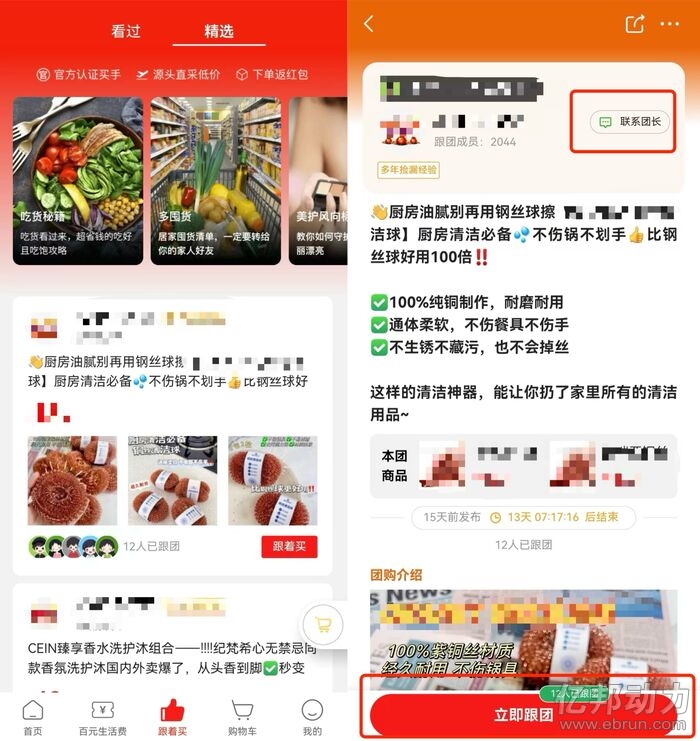Open the 多囤货 card

tap(215, 180)
